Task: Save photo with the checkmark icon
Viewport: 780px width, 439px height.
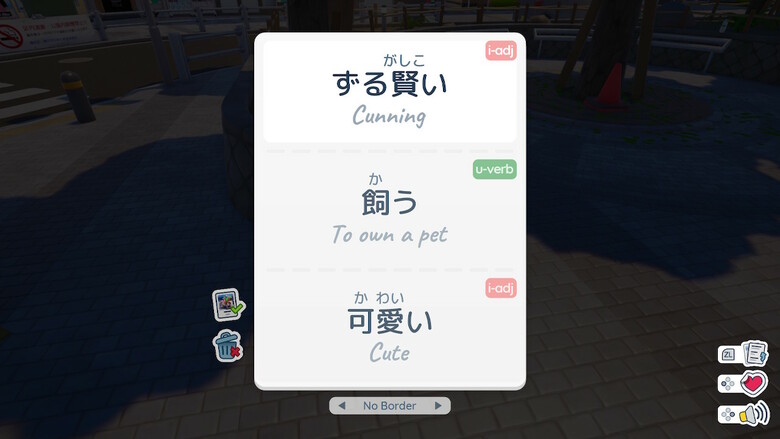Action: click(x=229, y=305)
